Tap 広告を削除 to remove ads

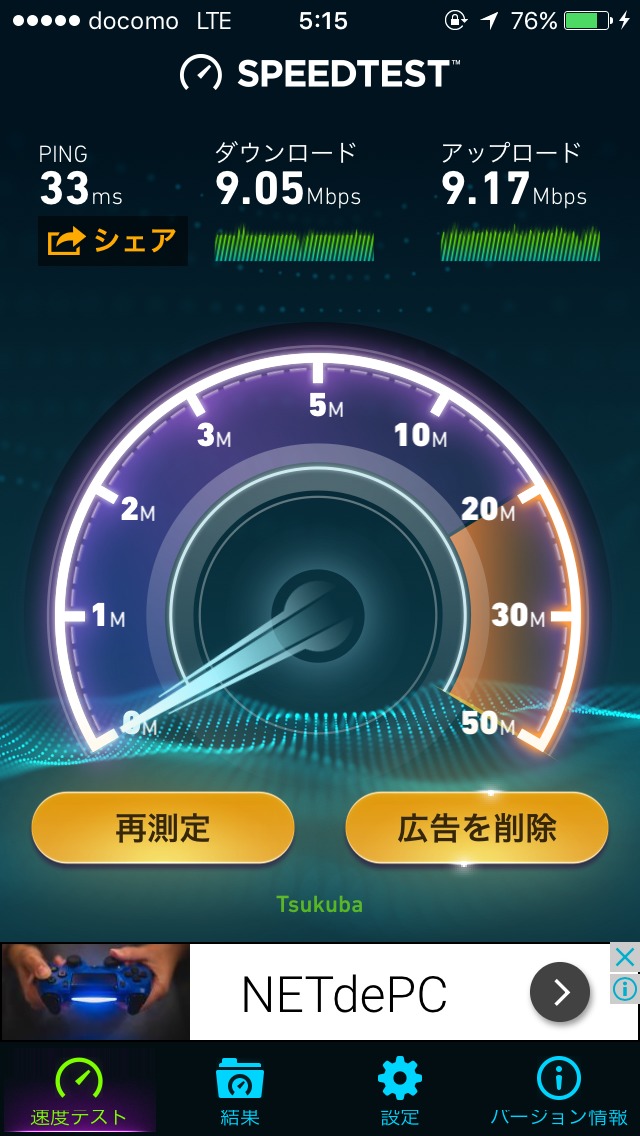[x=477, y=828]
